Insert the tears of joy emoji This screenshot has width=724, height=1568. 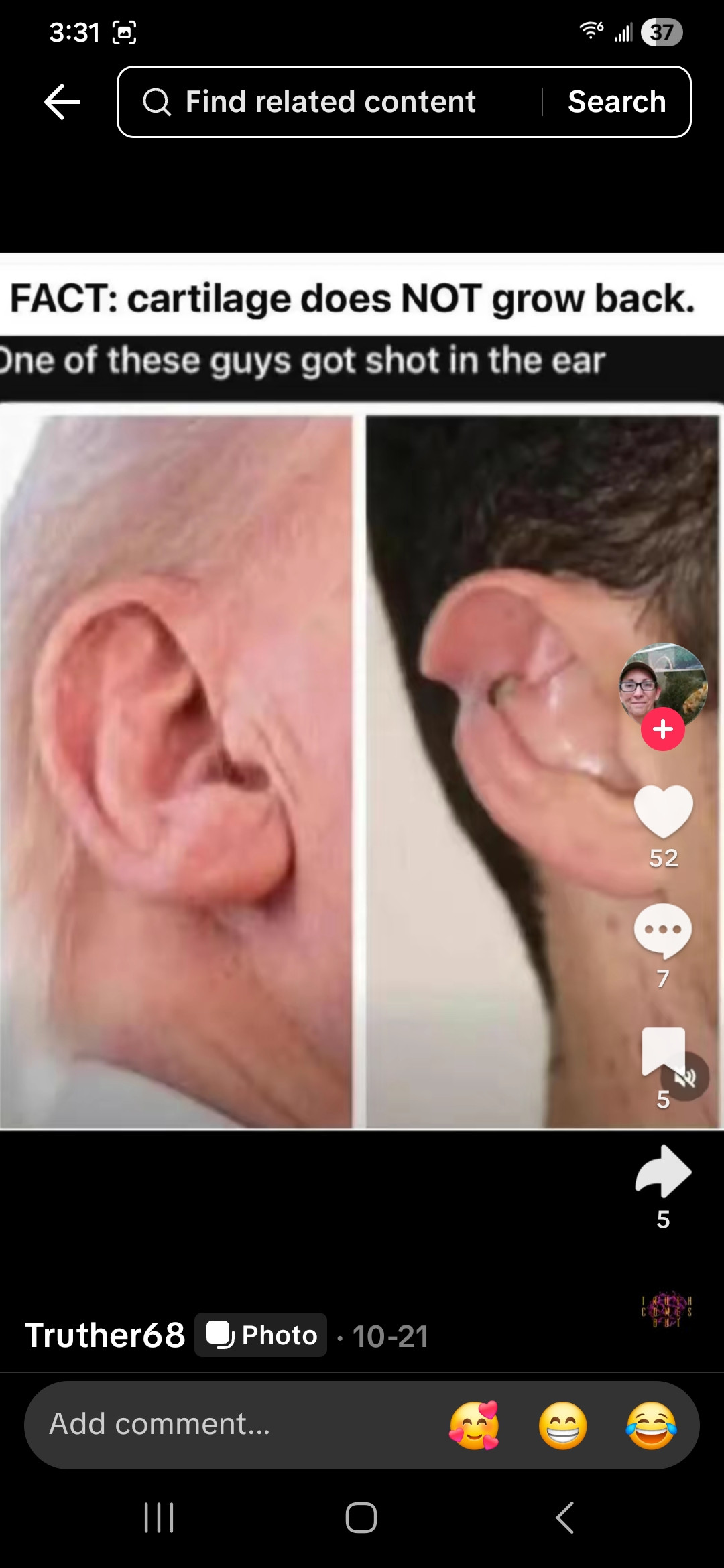[x=652, y=1425]
